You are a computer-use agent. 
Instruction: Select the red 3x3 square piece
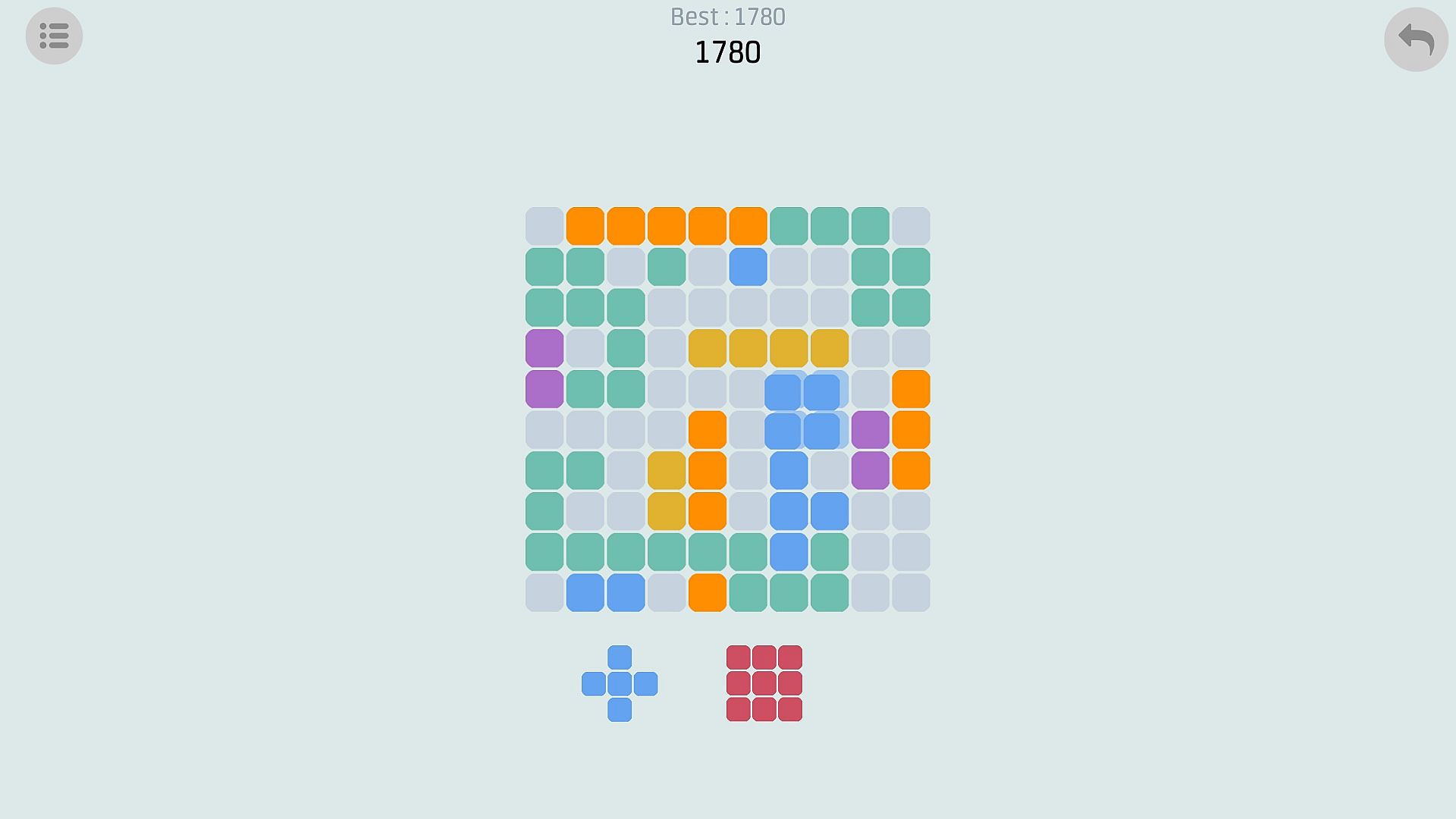[x=764, y=683]
